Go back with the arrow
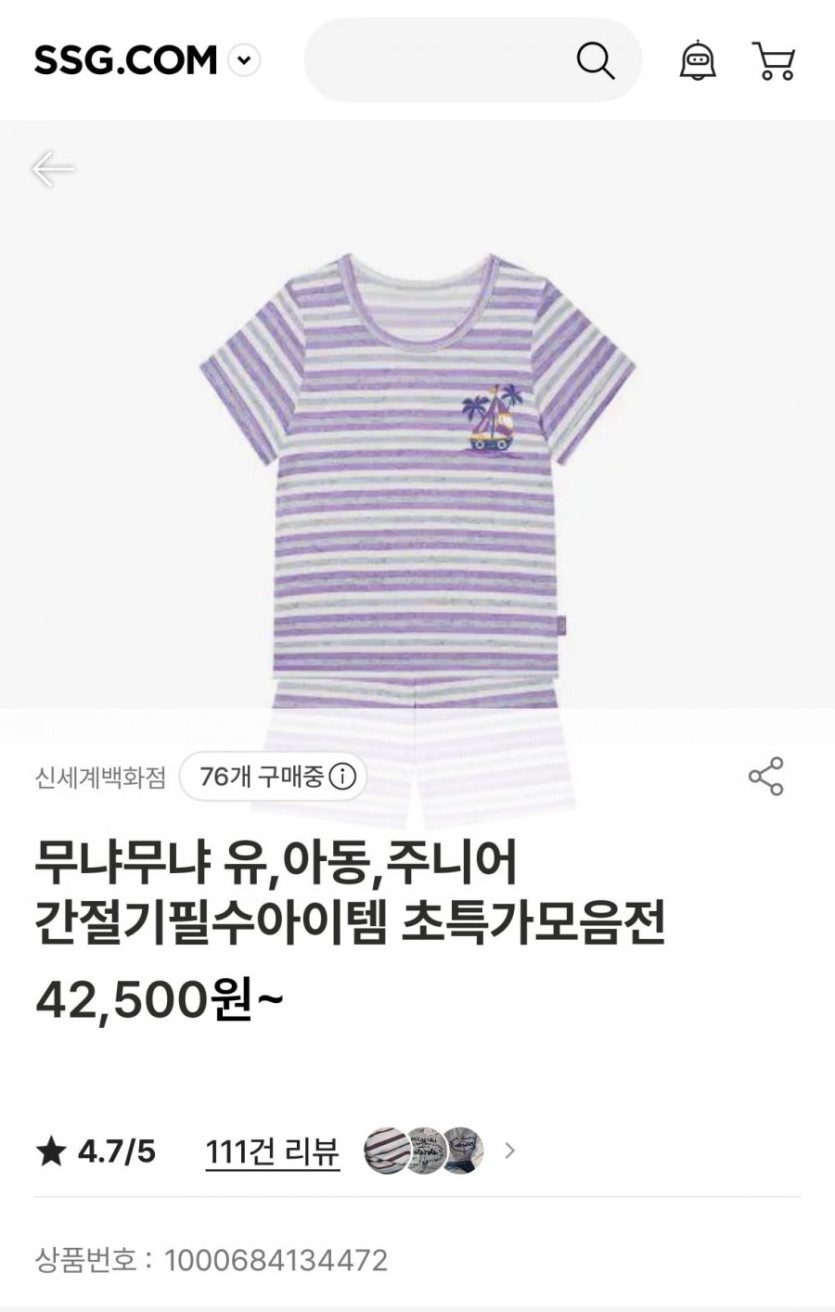This screenshot has width=835, height=1312. [x=52, y=169]
